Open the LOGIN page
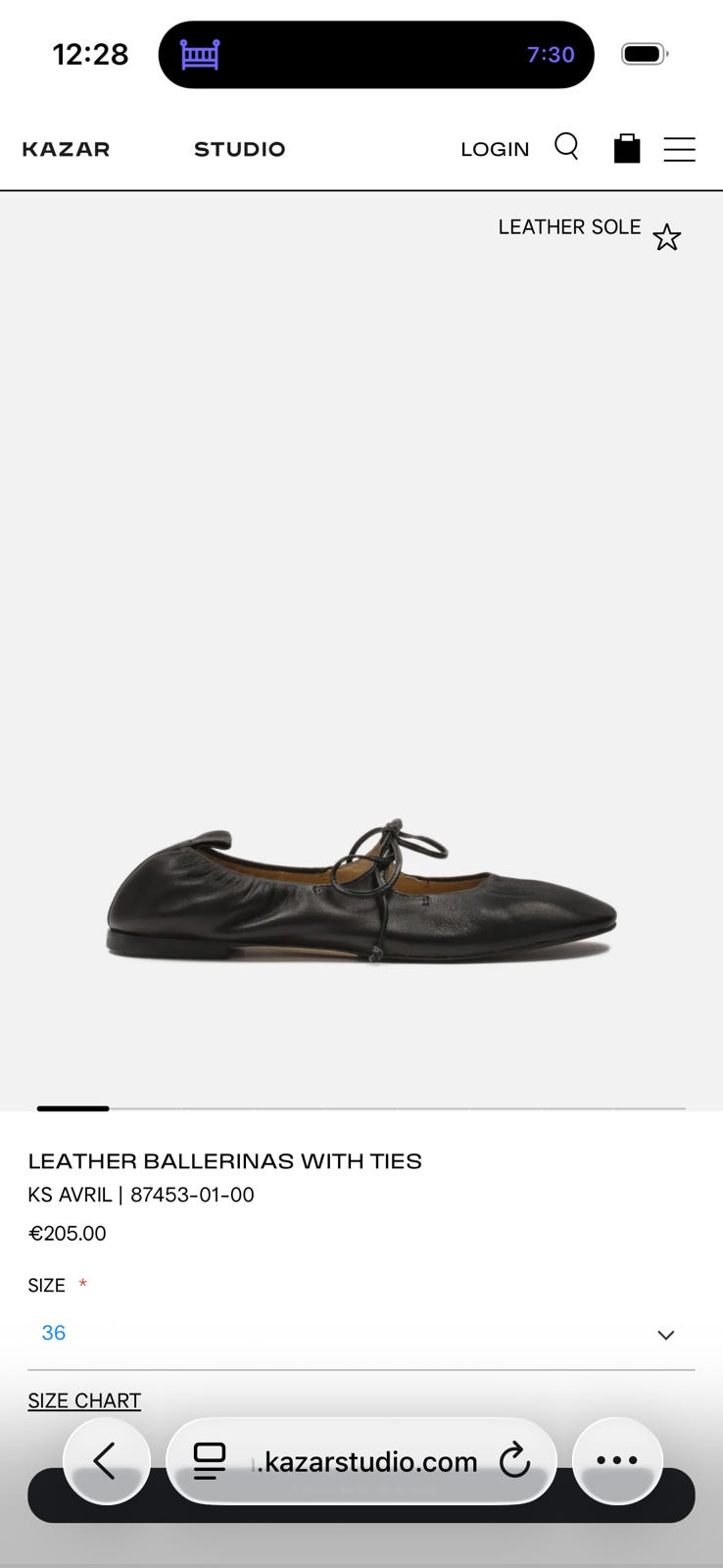723x1568 pixels. click(x=495, y=149)
